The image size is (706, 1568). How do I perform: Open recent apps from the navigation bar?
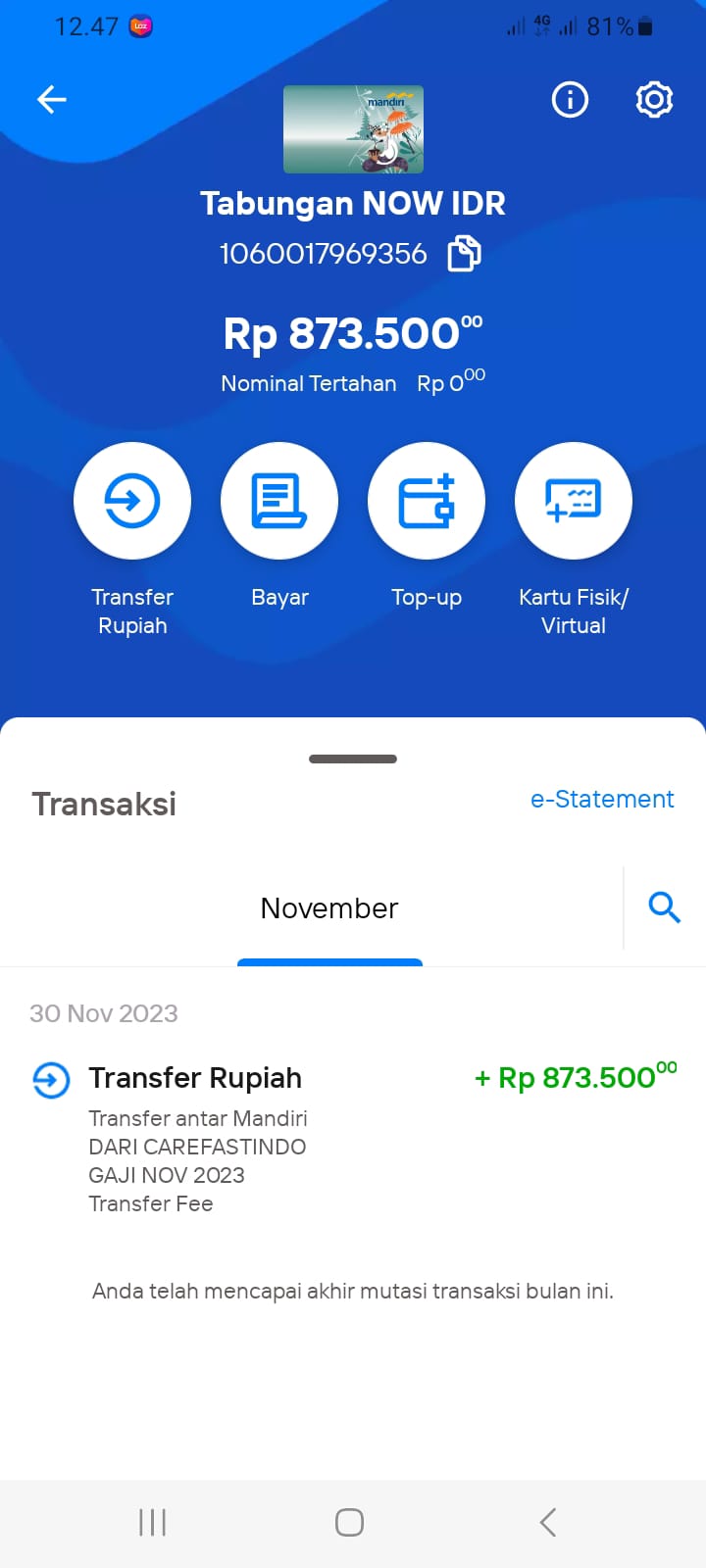click(153, 1522)
